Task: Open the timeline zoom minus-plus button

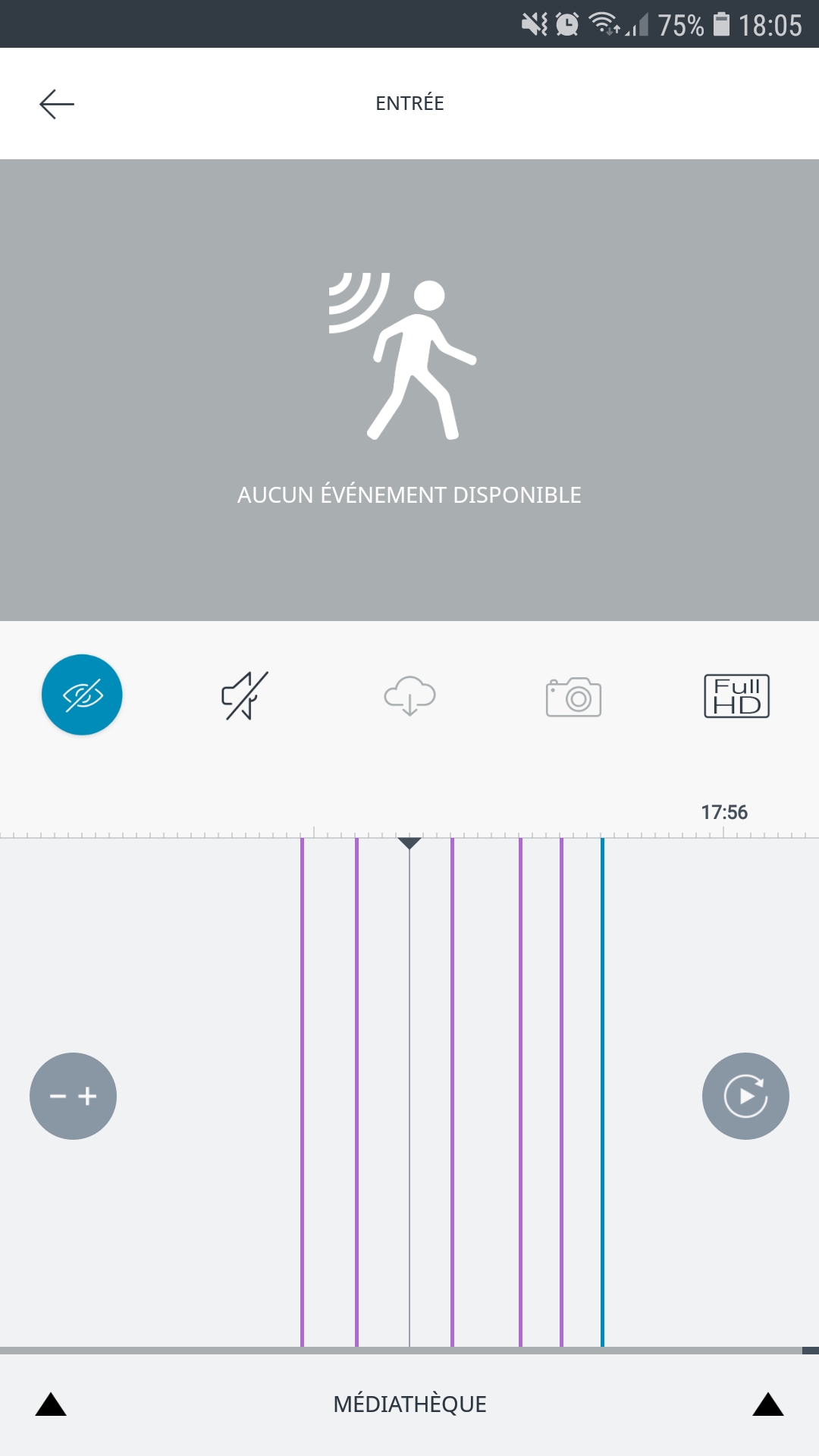Action: [x=73, y=1096]
